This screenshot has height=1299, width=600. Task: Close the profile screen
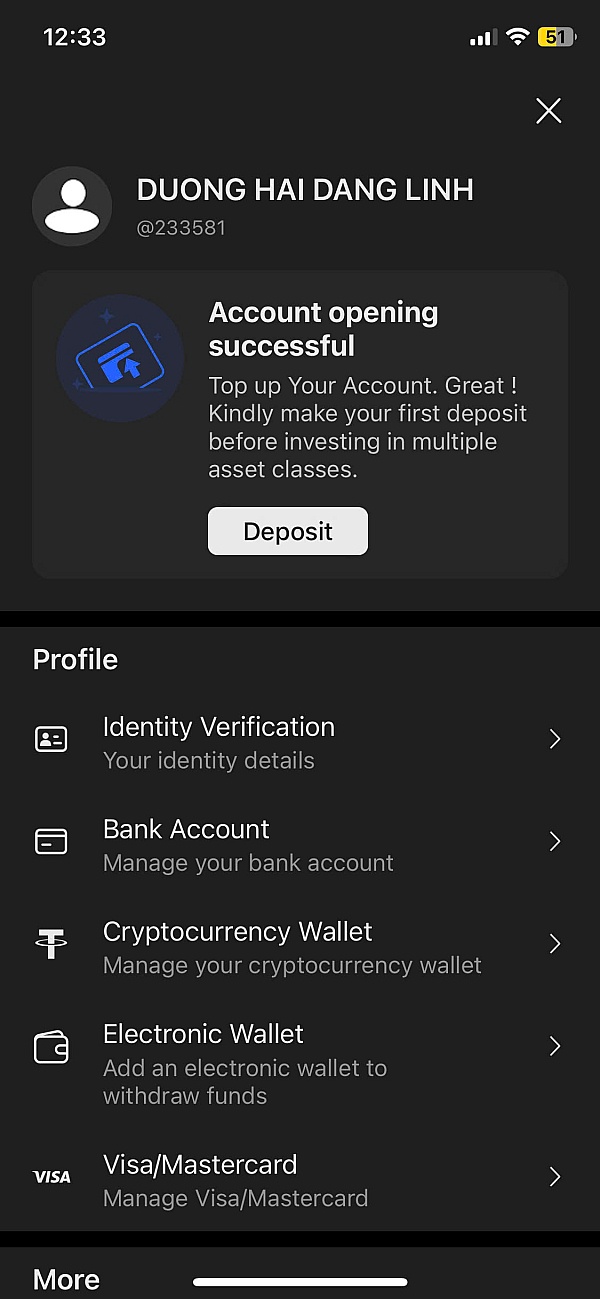click(x=548, y=111)
